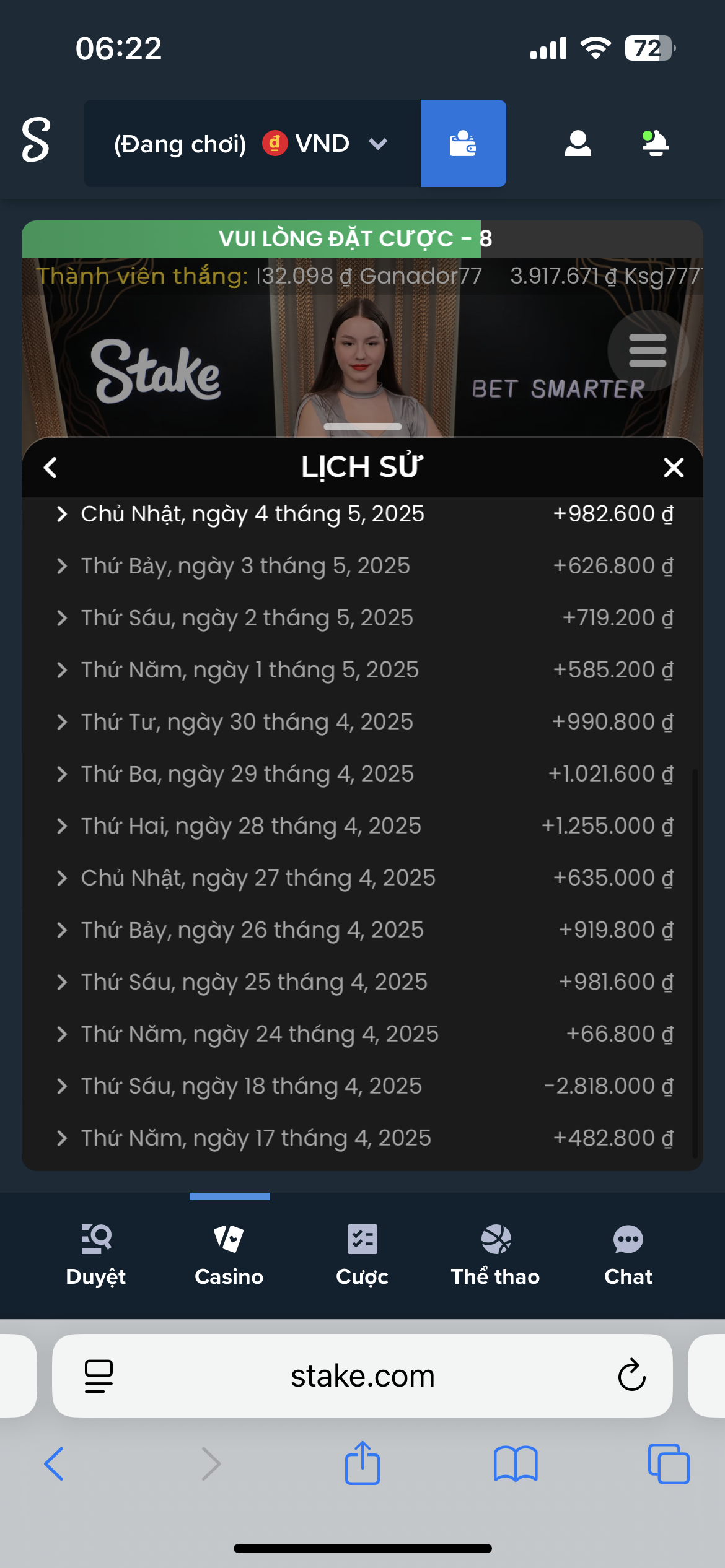The height and width of the screenshot is (1568, 725).
Task: Open the notifications bell
Action: [x=655, y=144]
